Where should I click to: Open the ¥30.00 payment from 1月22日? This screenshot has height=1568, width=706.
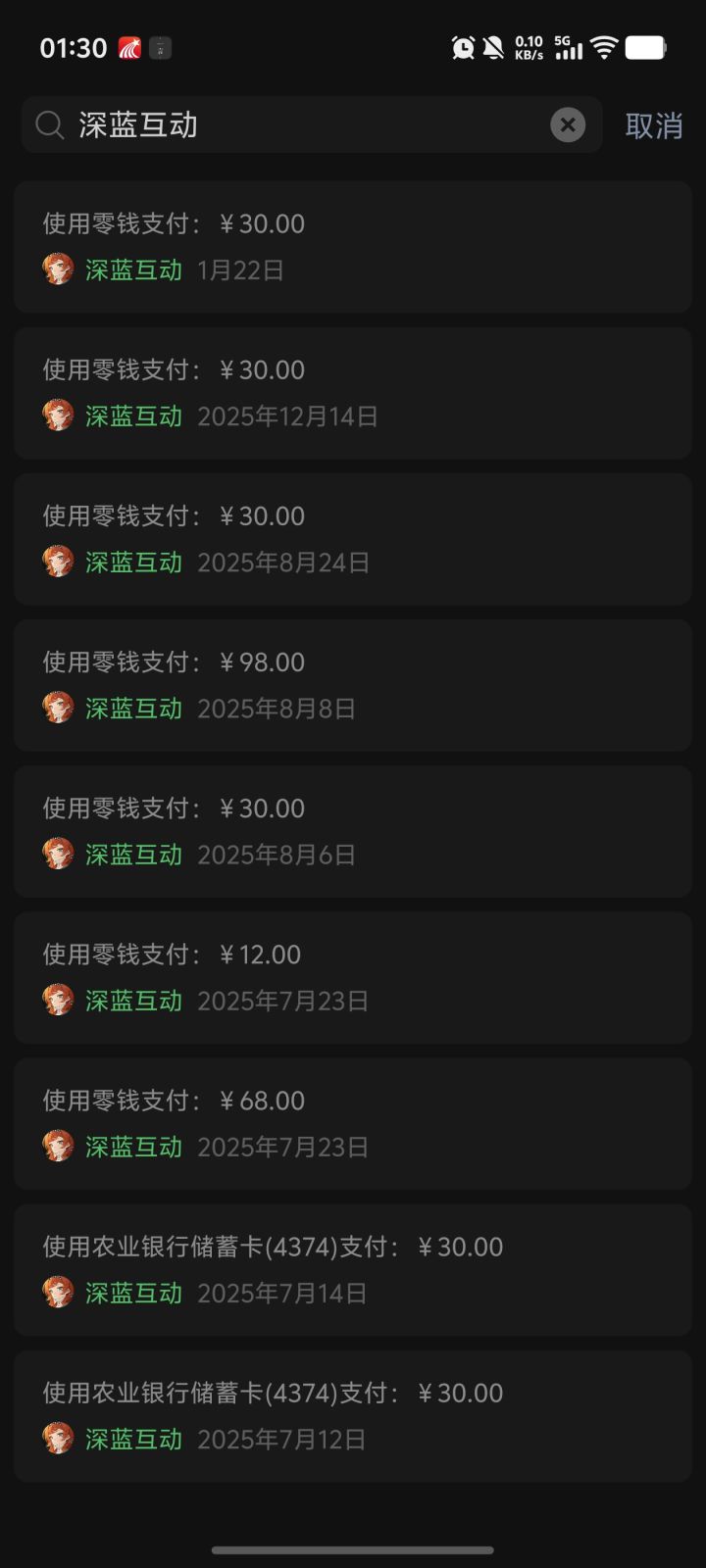[353, 246]
